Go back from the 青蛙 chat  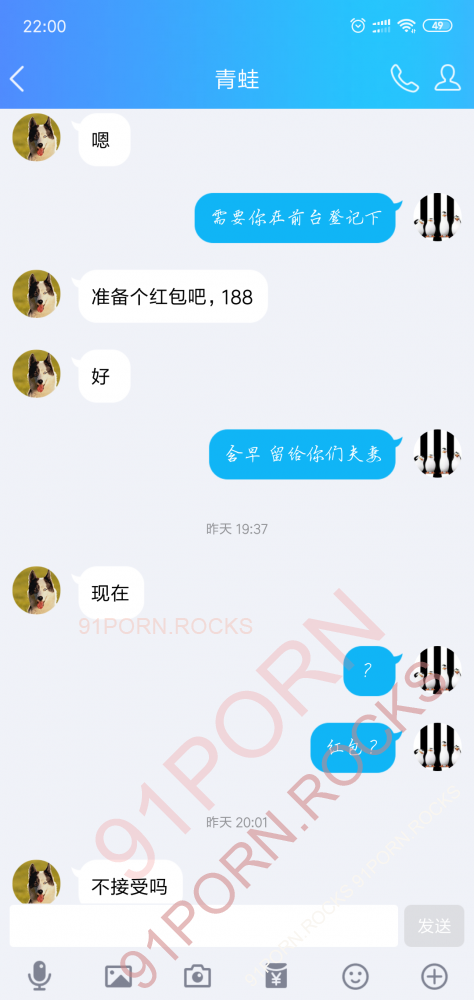(x=17, y=78)
